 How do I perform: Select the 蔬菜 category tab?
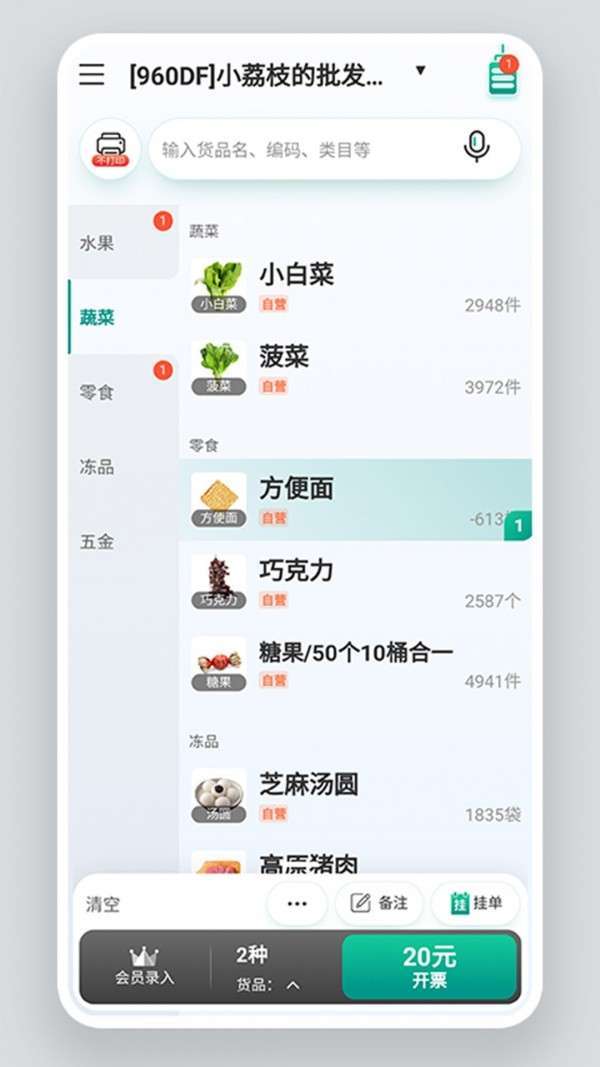click(x=98, y=318)
